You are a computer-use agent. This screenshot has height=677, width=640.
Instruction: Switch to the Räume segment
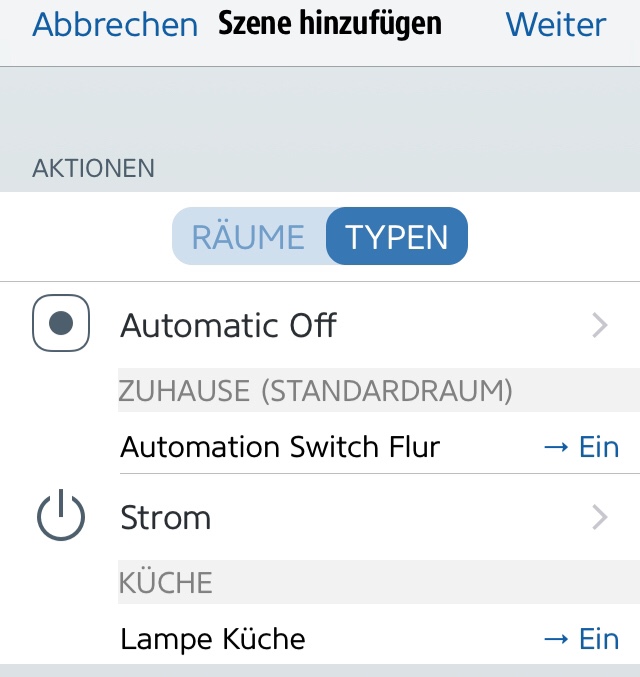[x=249, y=237]
